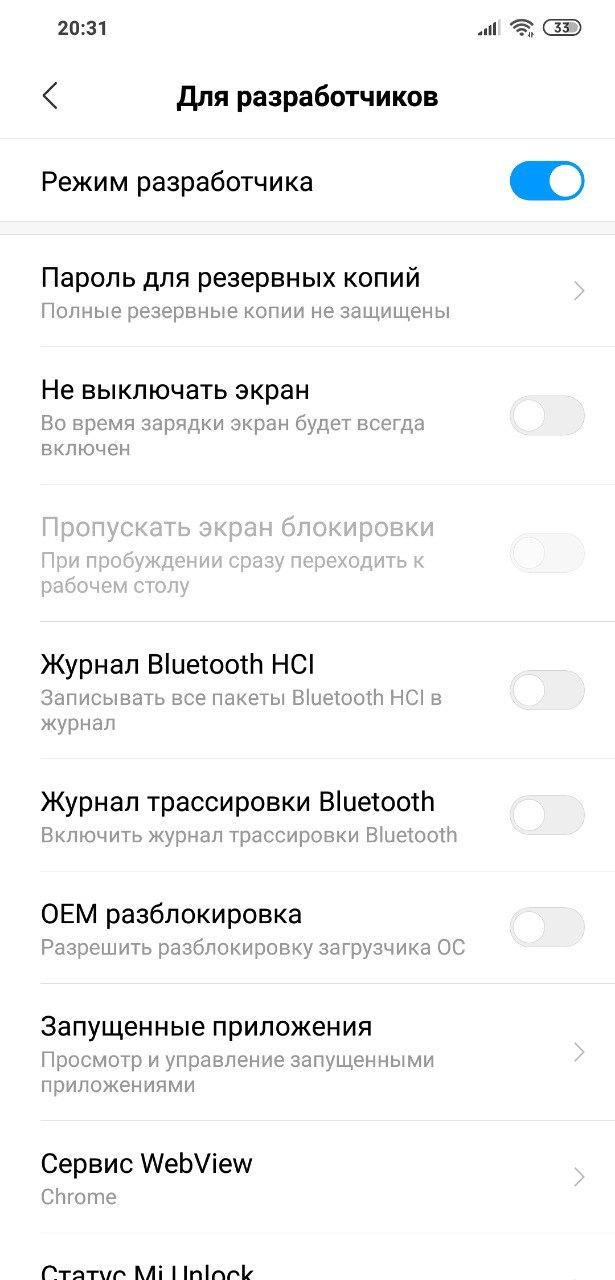
Task: Enable Журнал трассировки Bluetooth
Action: point(547,815)
